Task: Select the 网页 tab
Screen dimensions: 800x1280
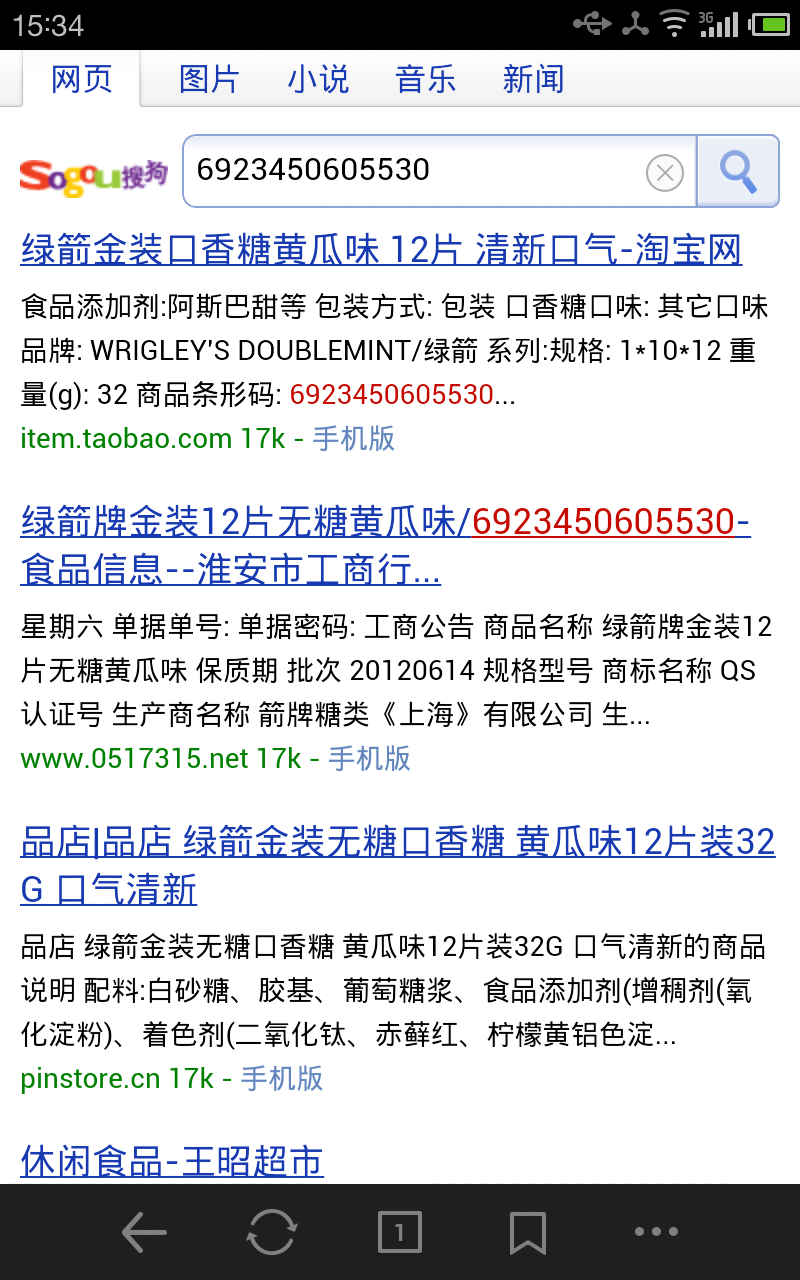Action: coord(82,79)
